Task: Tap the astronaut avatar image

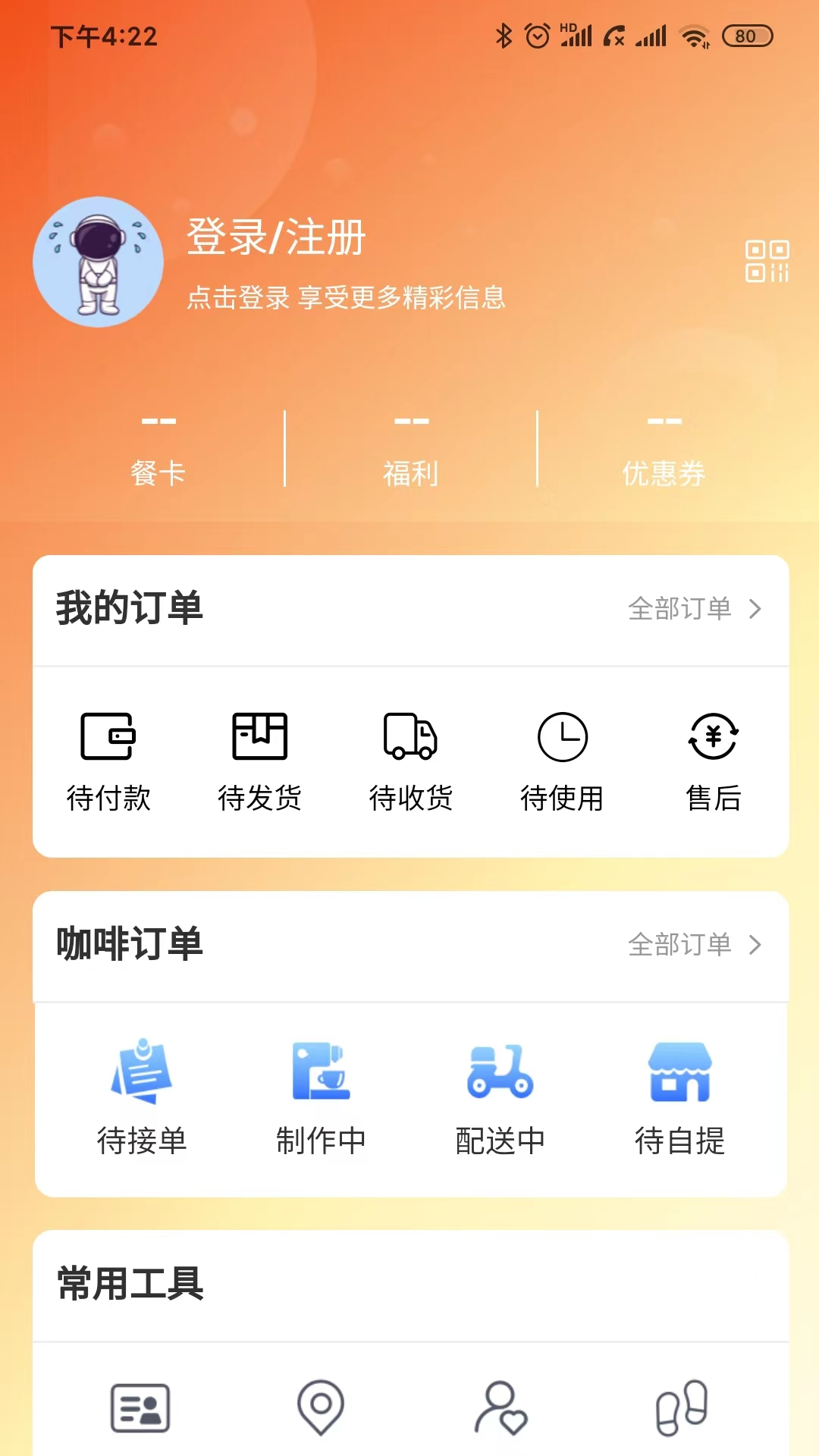Action: pyautogui.click(x=97, y=262)
